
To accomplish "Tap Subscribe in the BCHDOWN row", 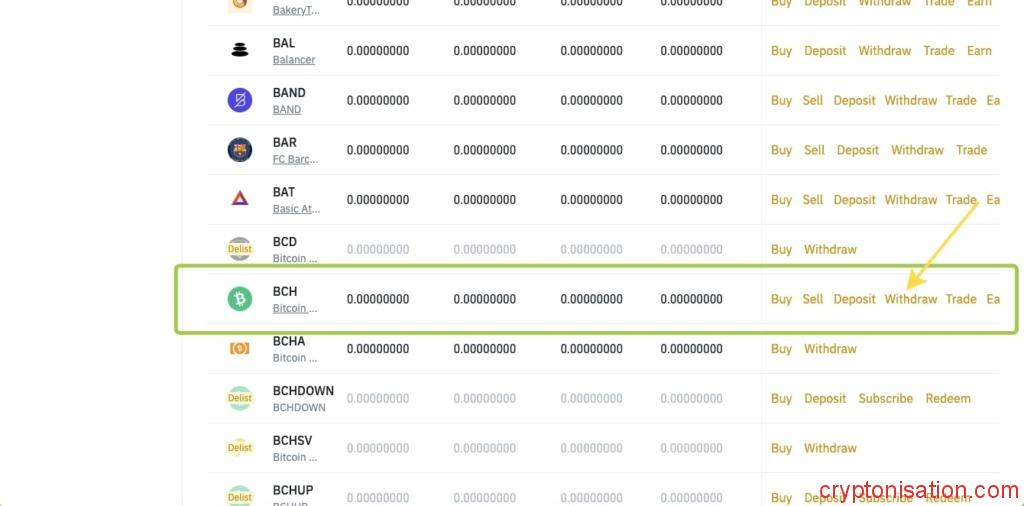I will (885, 398).
